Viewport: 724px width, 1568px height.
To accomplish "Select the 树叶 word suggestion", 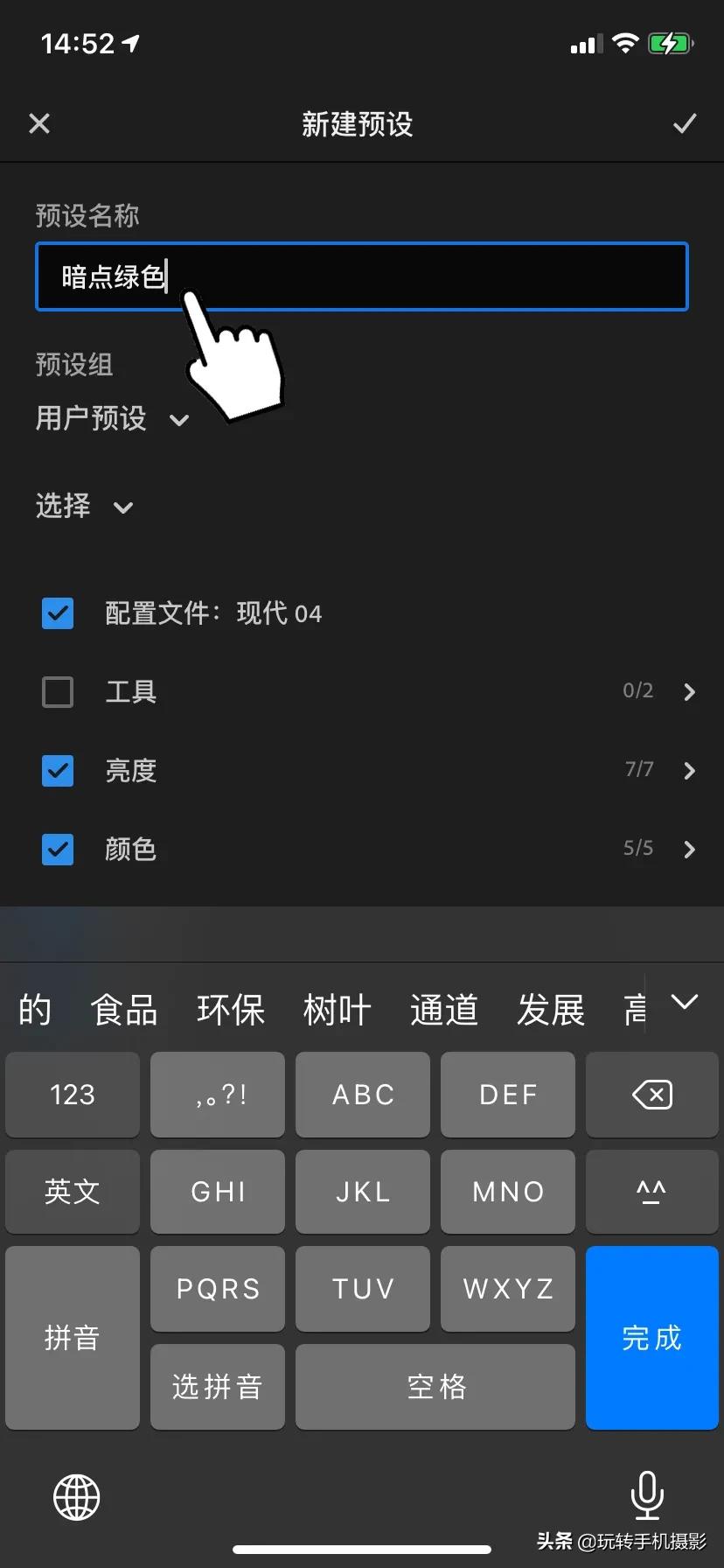I will pos(337,1009).
